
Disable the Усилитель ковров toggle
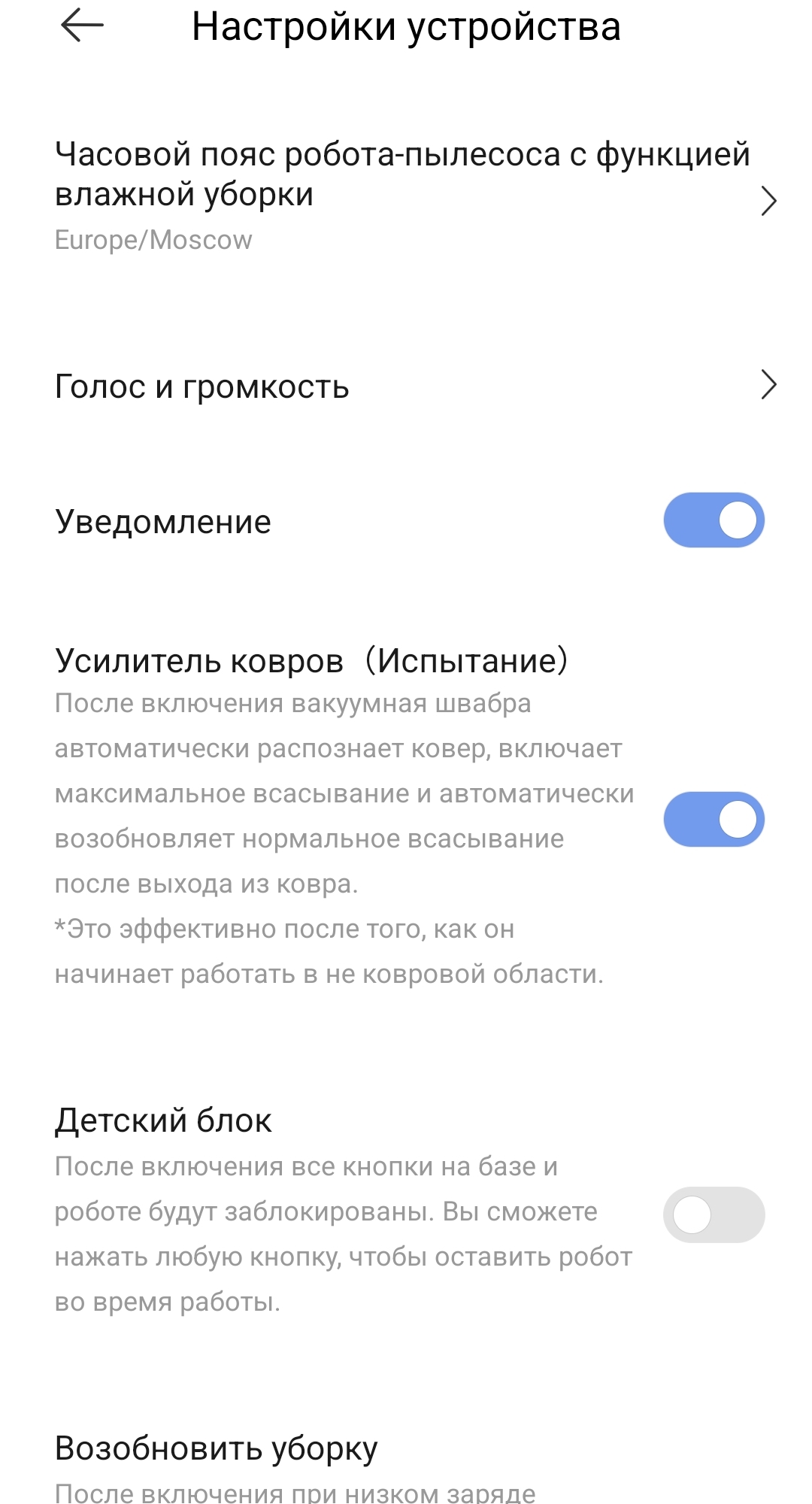tap(713, 819)
